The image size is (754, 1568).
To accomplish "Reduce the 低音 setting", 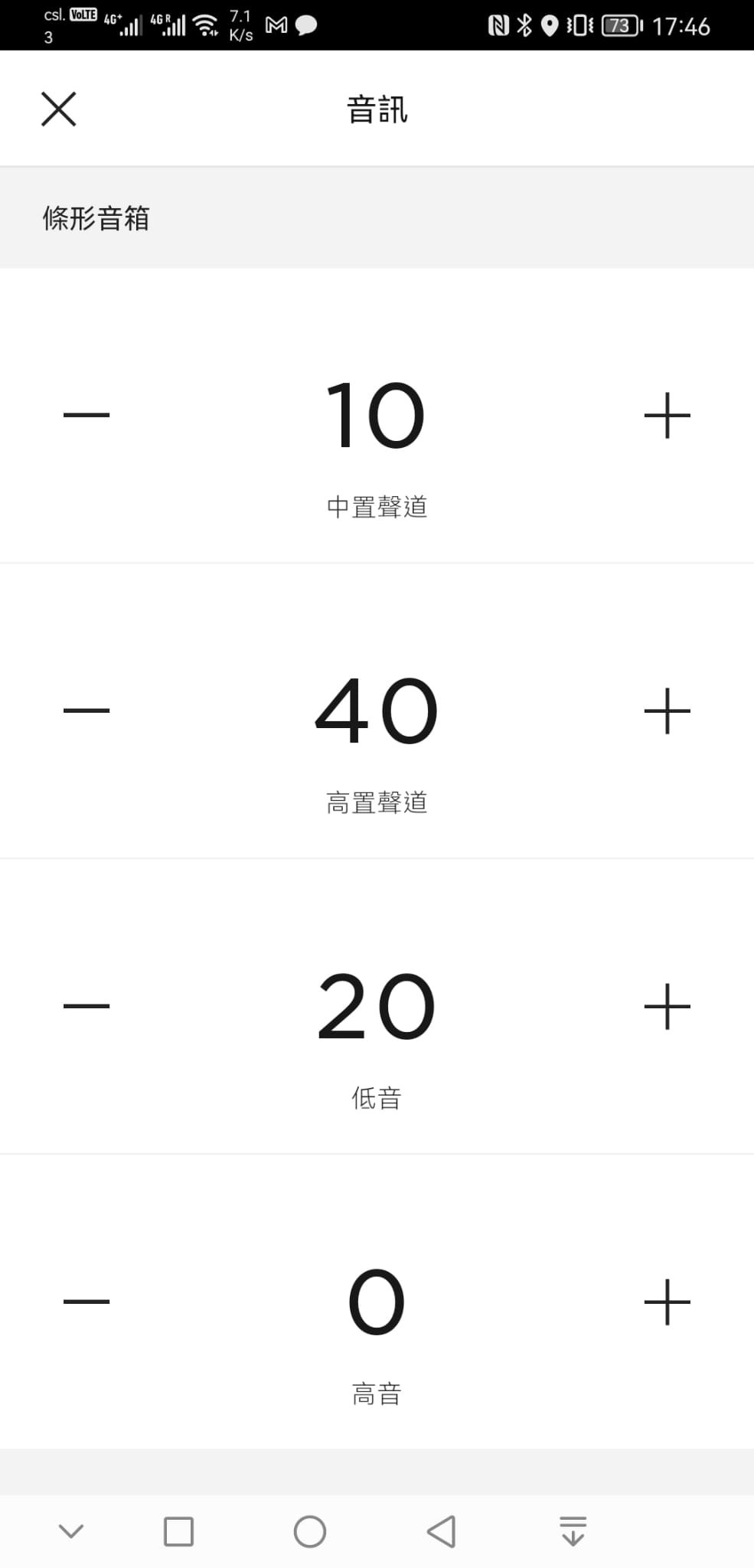I will tap(86, 1006).
